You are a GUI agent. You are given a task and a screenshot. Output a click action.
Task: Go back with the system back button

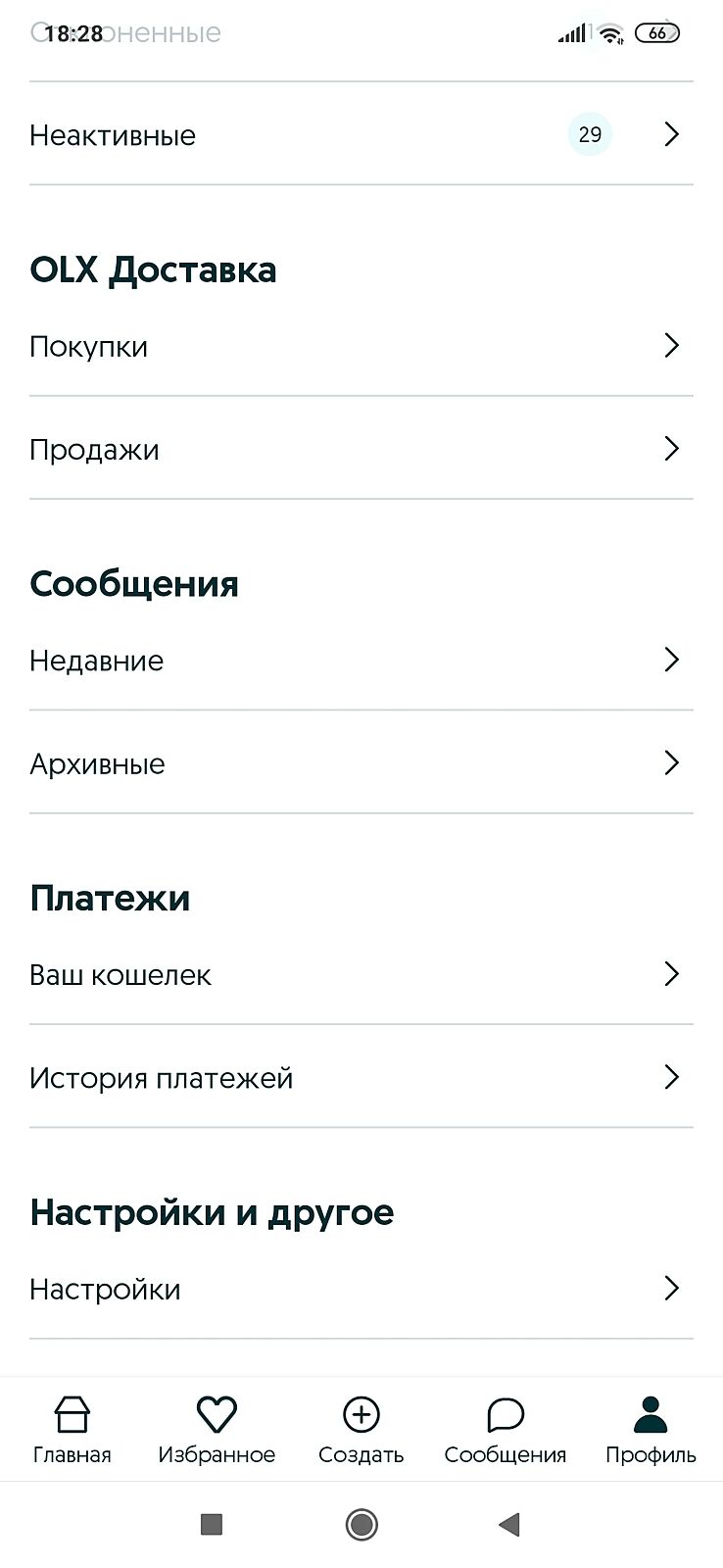(508, 1524)
